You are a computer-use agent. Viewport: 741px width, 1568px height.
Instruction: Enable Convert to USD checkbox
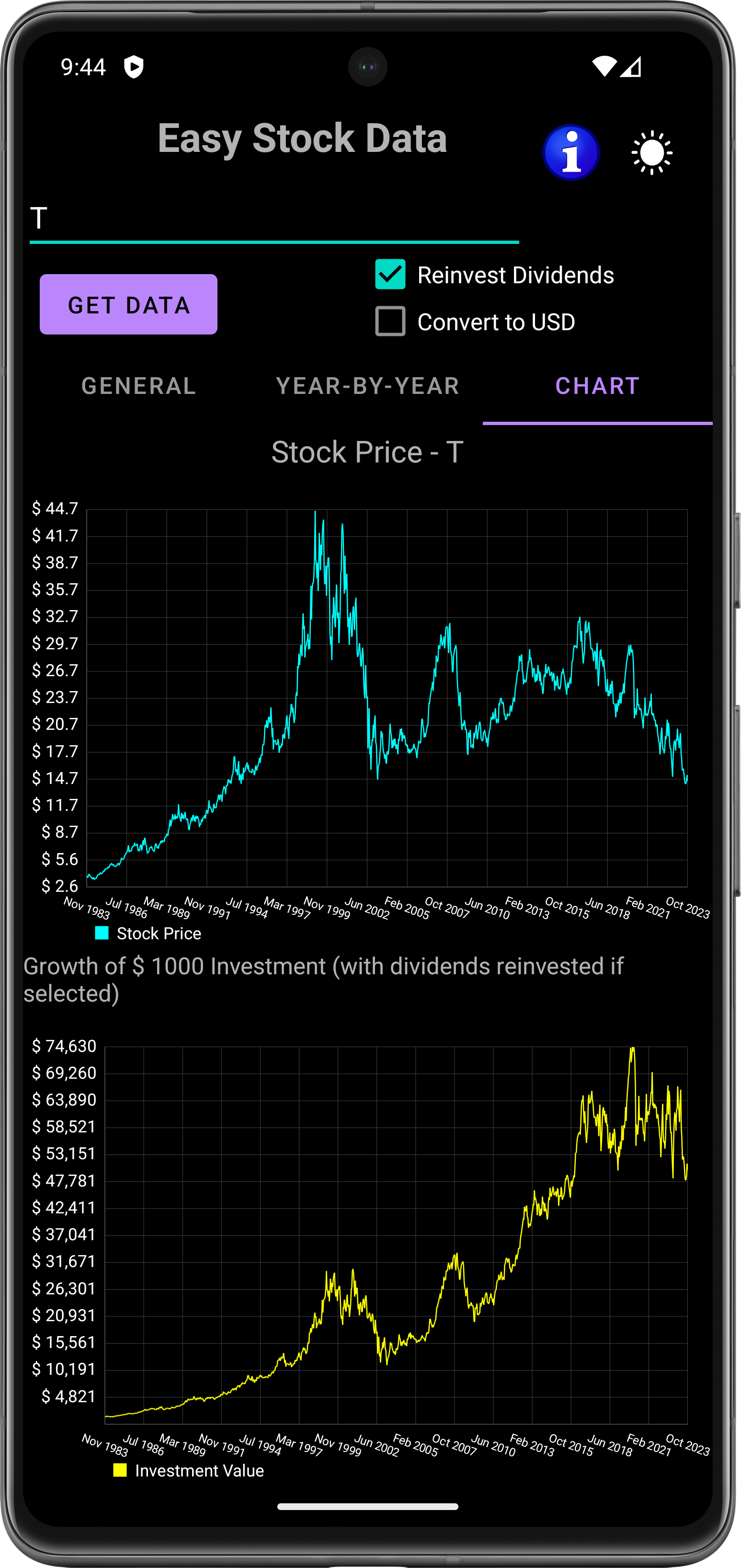click(390, 322)
